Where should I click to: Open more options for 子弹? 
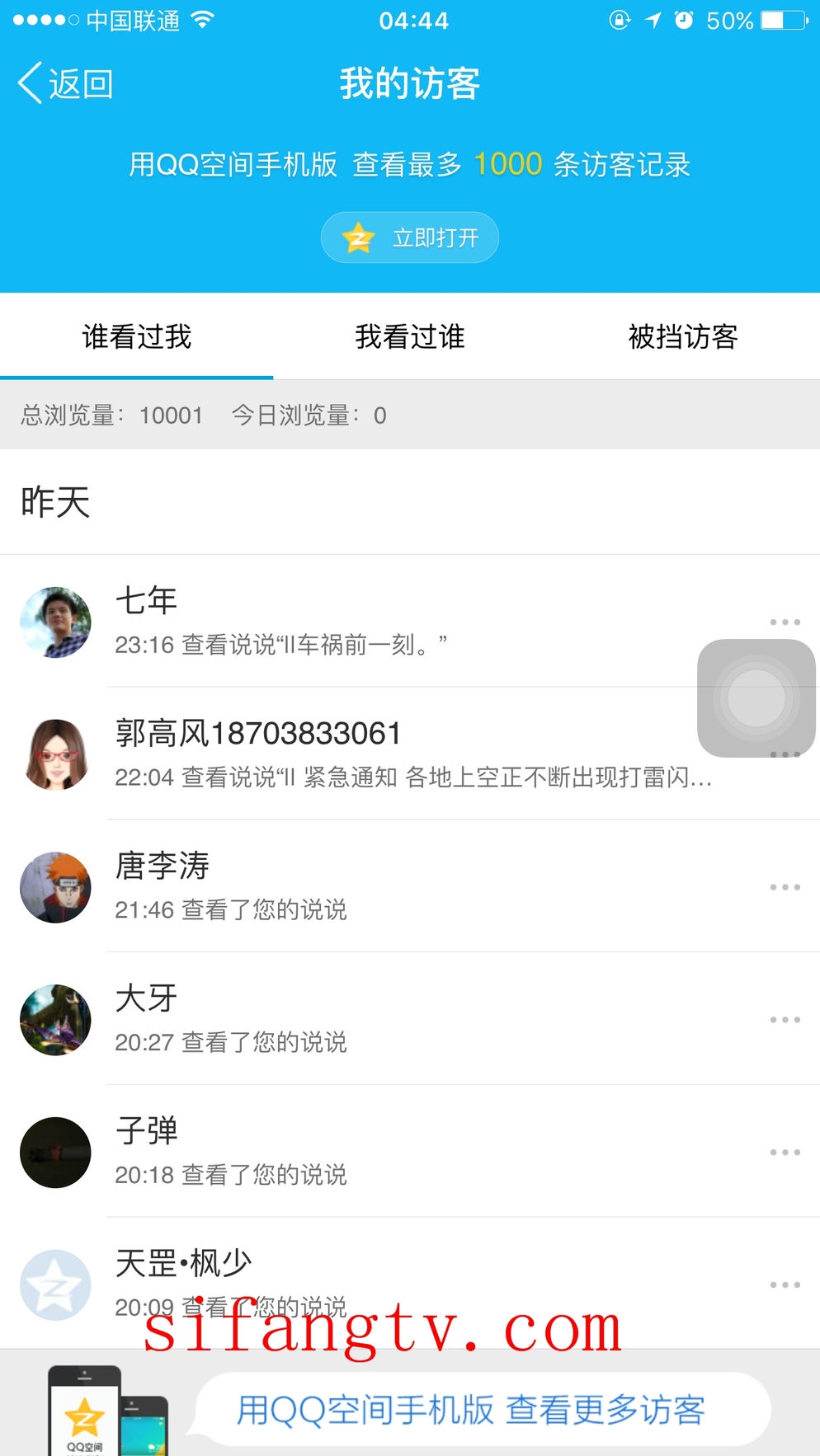coord(785,1152)
